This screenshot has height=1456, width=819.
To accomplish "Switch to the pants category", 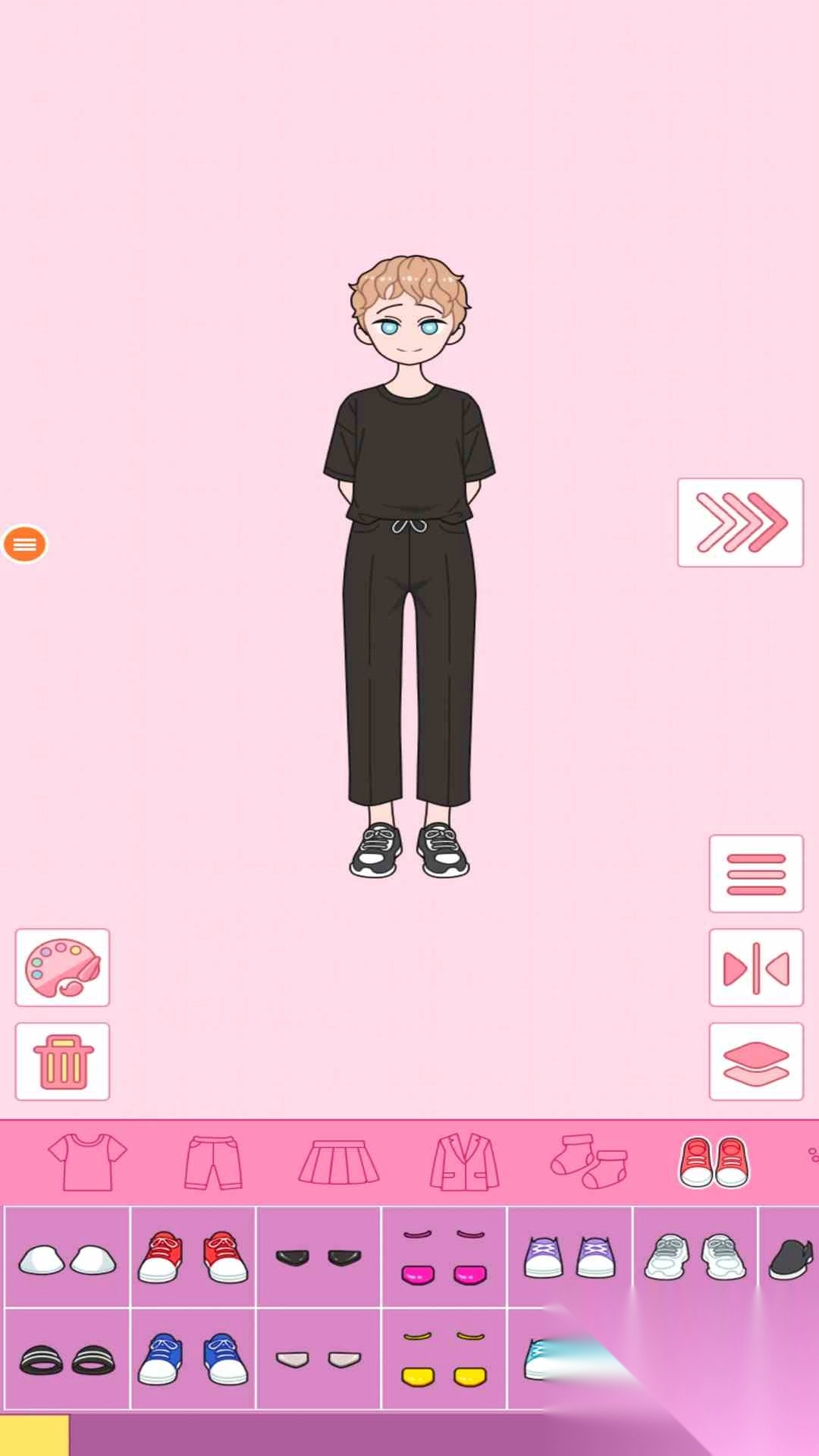I will (x=213, y=1162).
